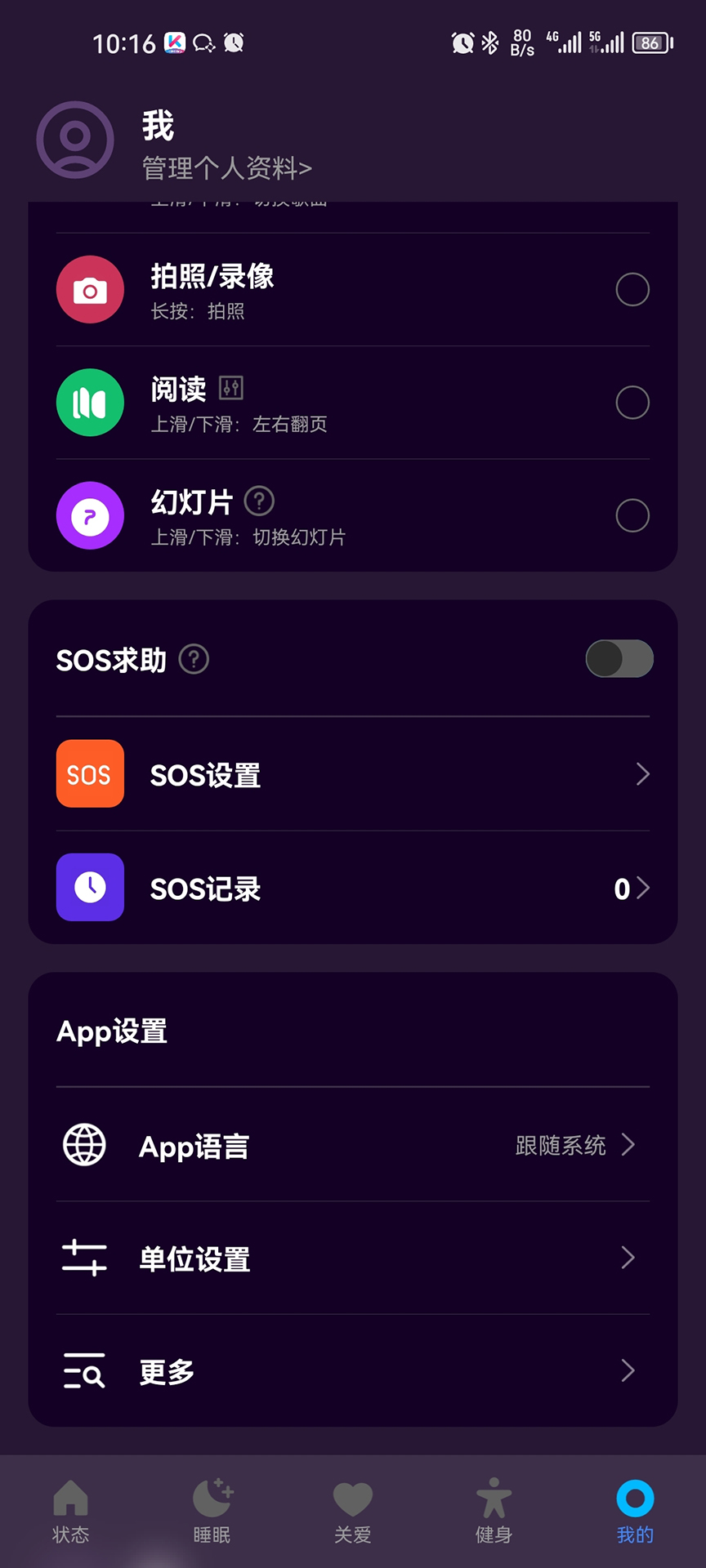The image size is (706, 1568).
Task: Switch to the 睡眠 tab
Action: [x=212, y=1511]
